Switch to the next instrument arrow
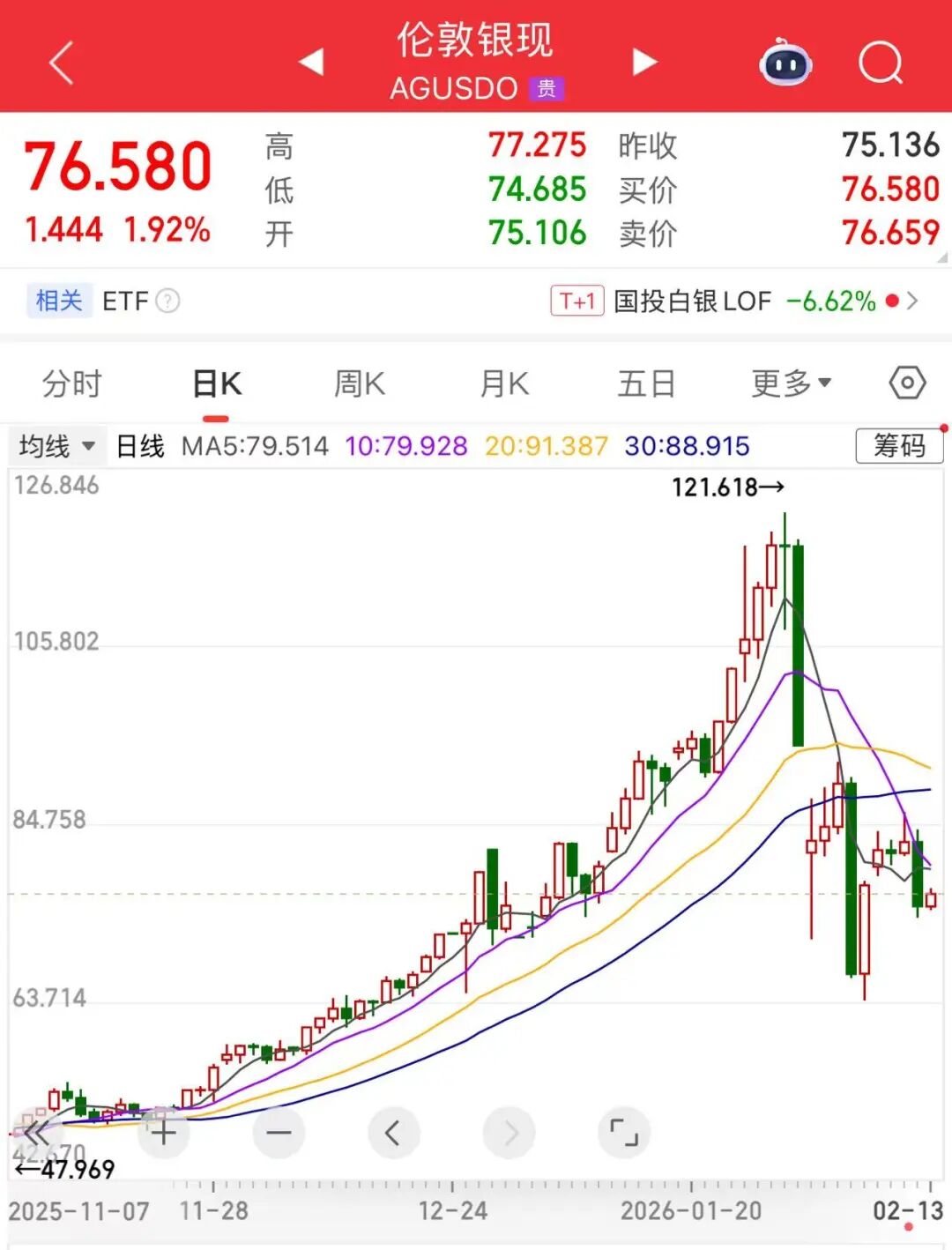952x1250 pixels. [644, 62]
